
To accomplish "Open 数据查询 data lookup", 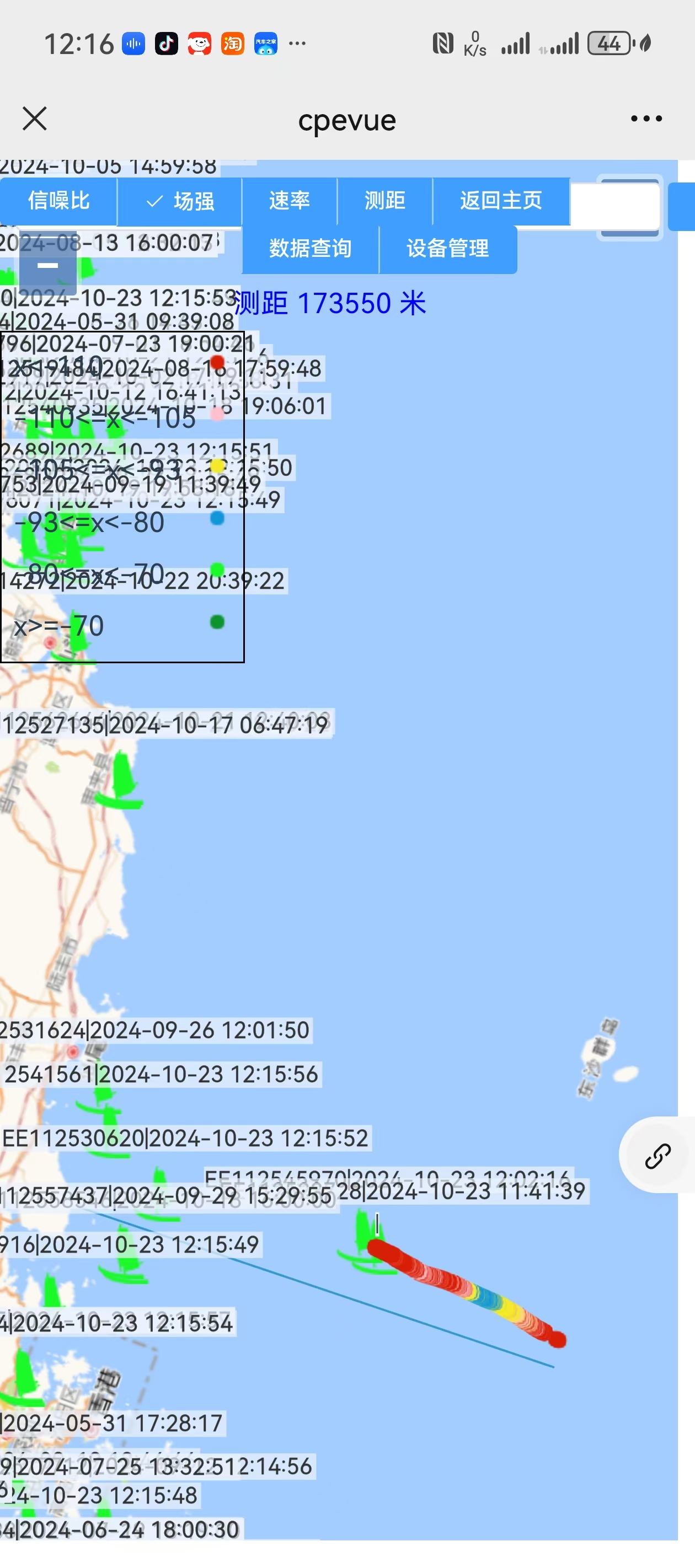I will tap(311, 249).
